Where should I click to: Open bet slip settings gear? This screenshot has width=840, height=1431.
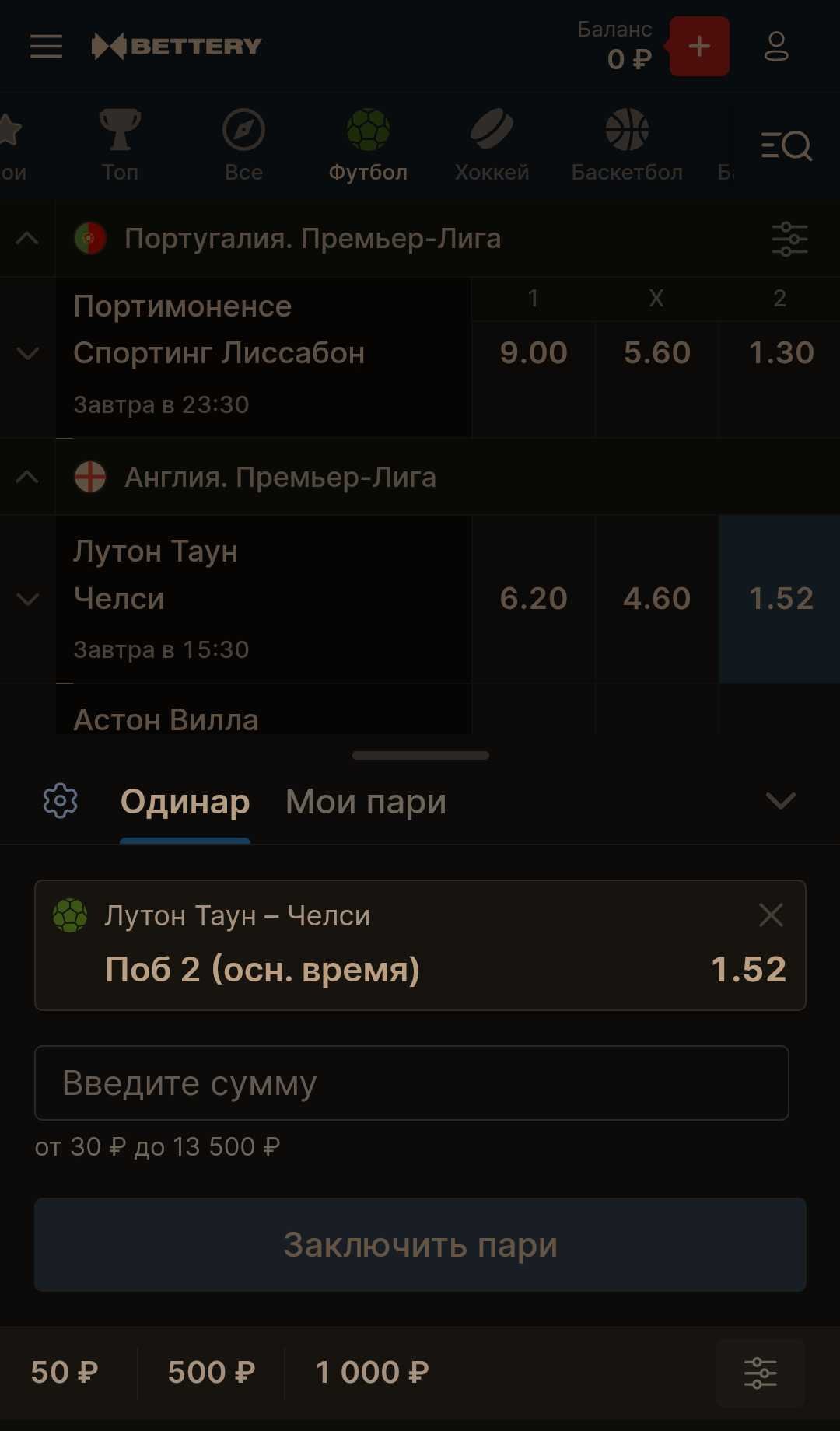pyautogui.click(x=61, y=801)
